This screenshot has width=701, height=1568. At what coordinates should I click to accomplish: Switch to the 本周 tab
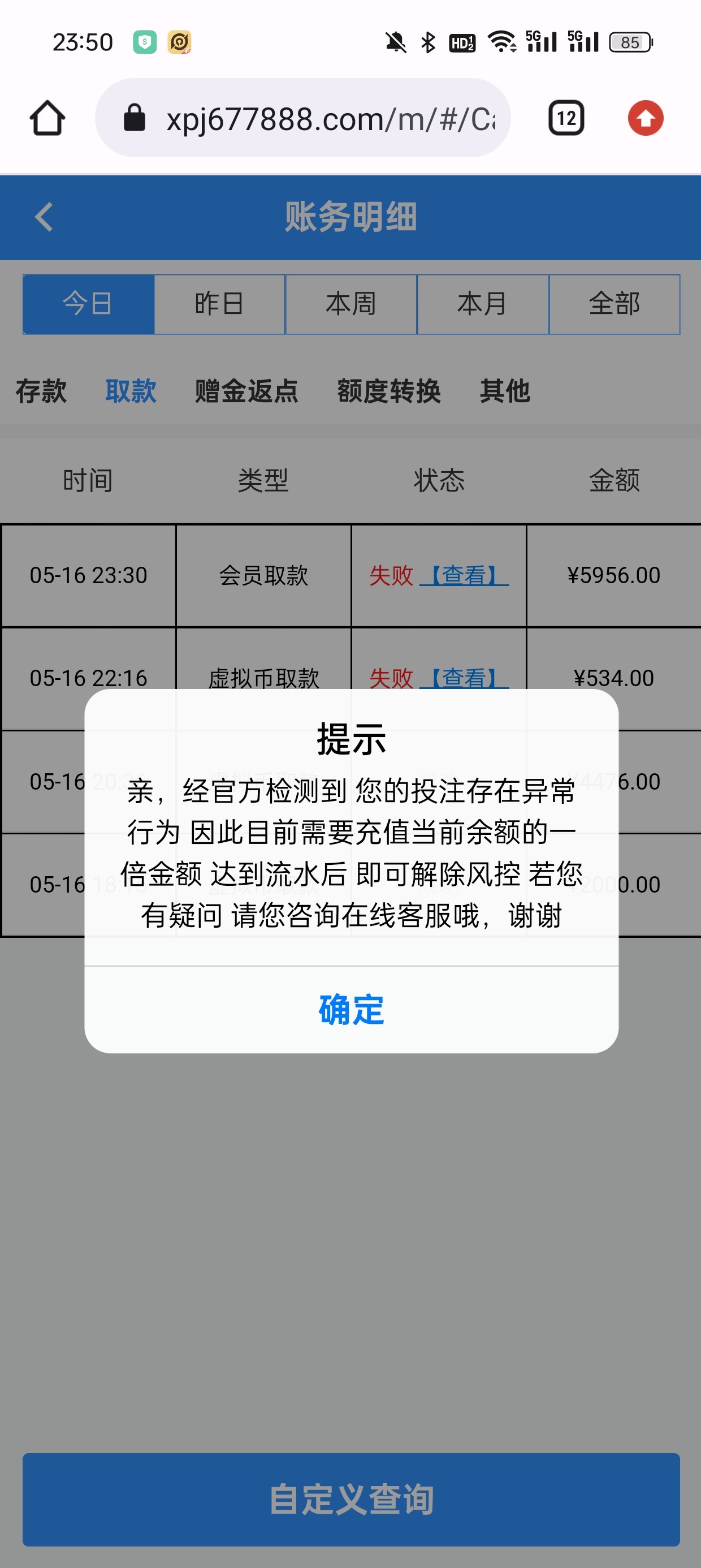pos(350,304)
